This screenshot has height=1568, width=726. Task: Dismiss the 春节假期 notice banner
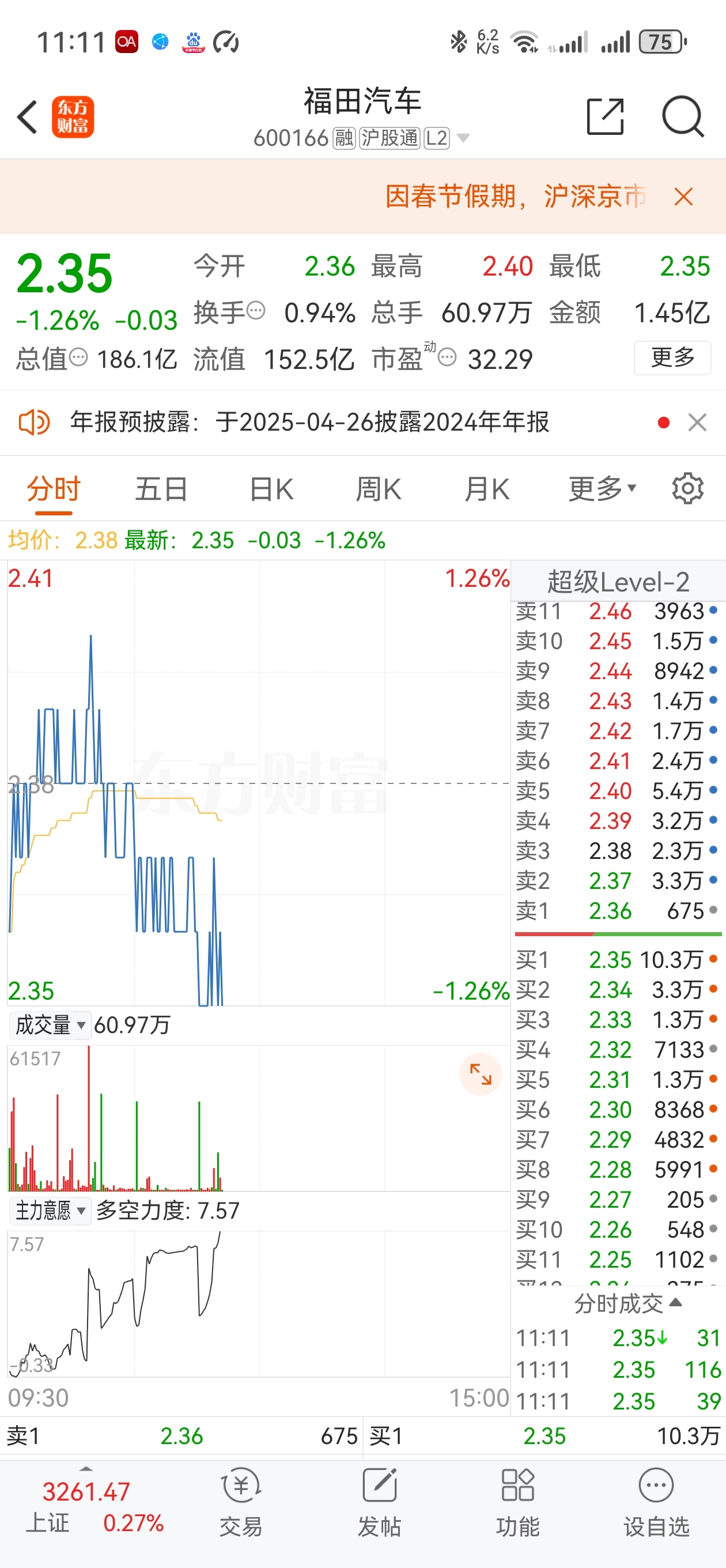(683, 197)
